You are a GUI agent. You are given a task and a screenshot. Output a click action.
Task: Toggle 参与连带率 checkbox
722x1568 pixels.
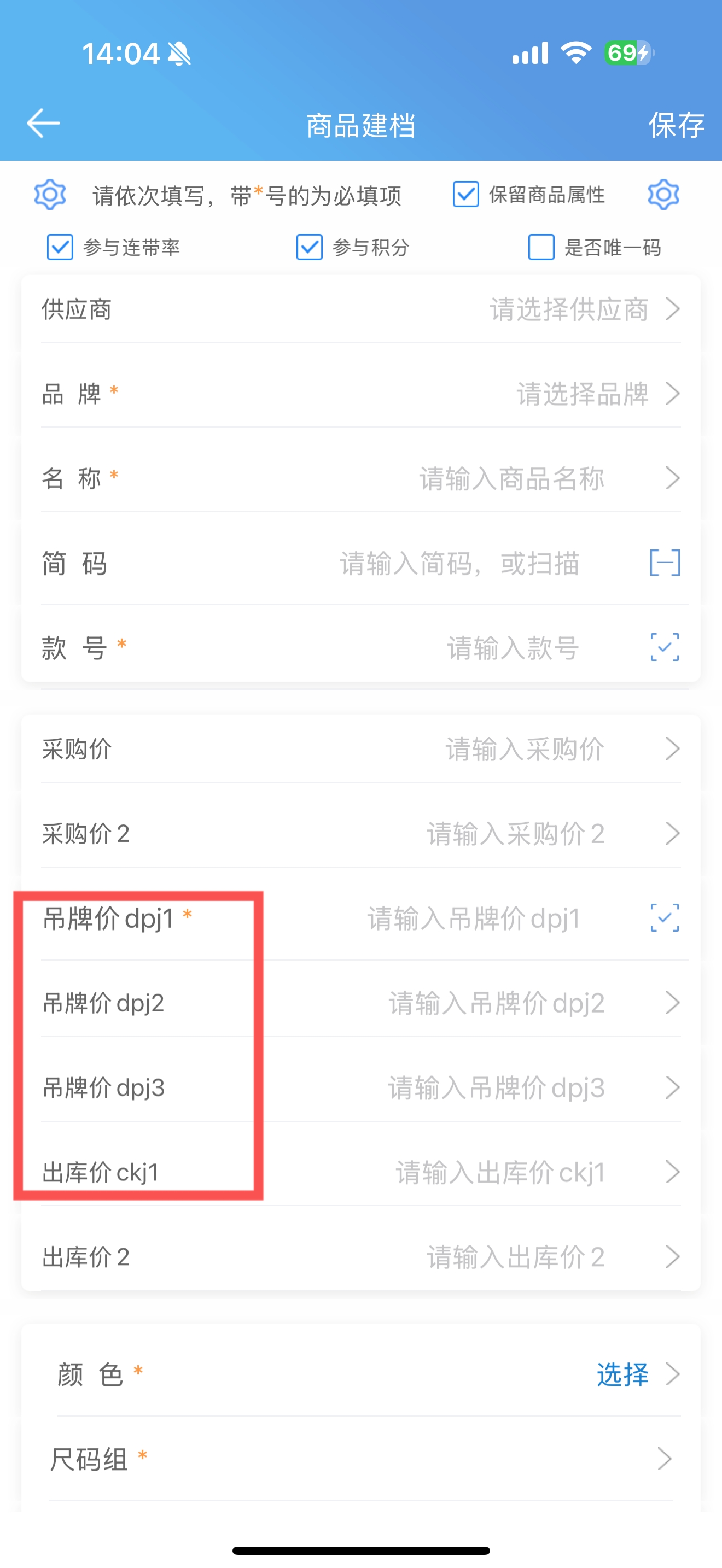tap(60, 247)
